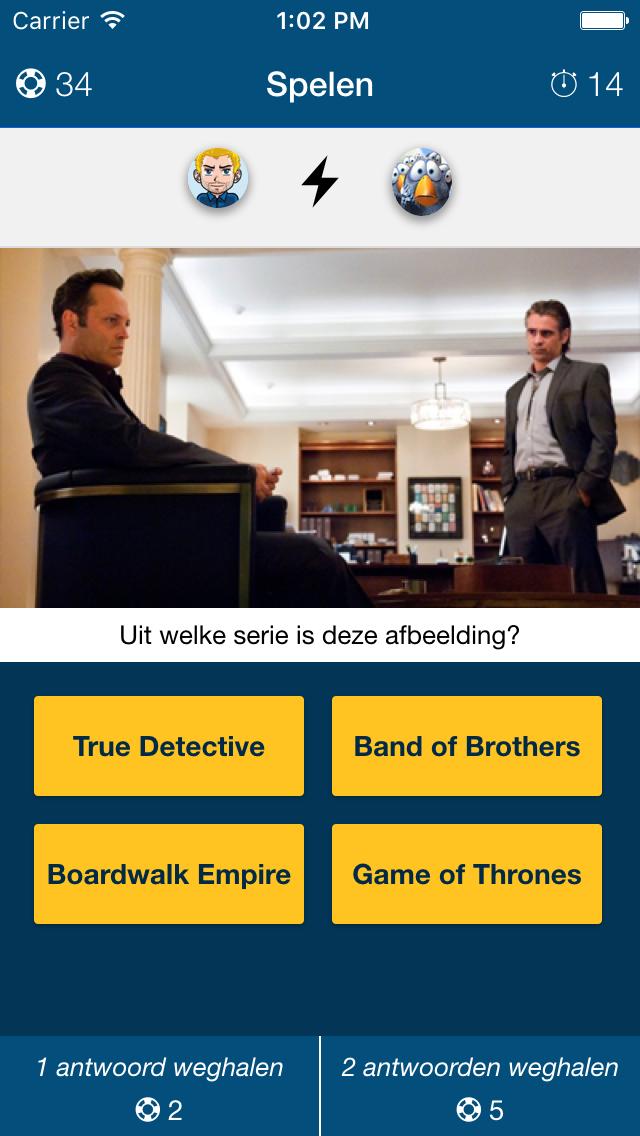The width and height of the screenshot is (640, 1136).
Task: Choose Band of Brothers as answer
Action: coord(467,746)
